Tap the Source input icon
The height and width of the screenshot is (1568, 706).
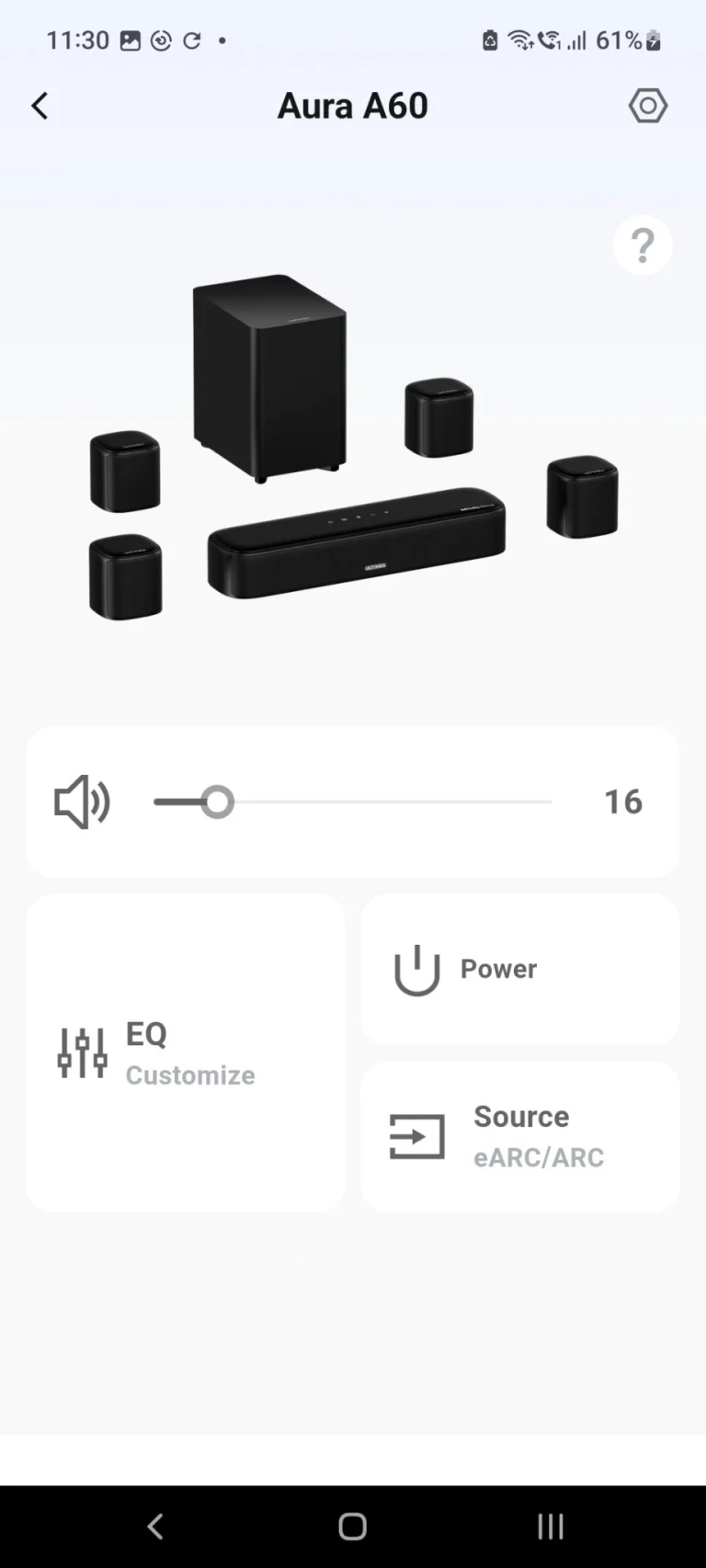click(x=416, y=1136)
